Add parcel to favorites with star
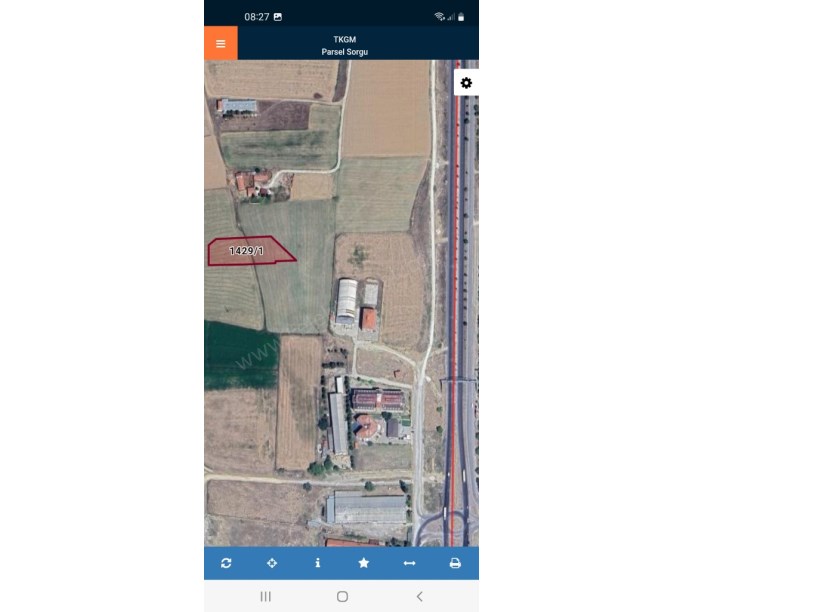This screenshot has width=816, height=612. pyautogui.click(x=364, y=563)
